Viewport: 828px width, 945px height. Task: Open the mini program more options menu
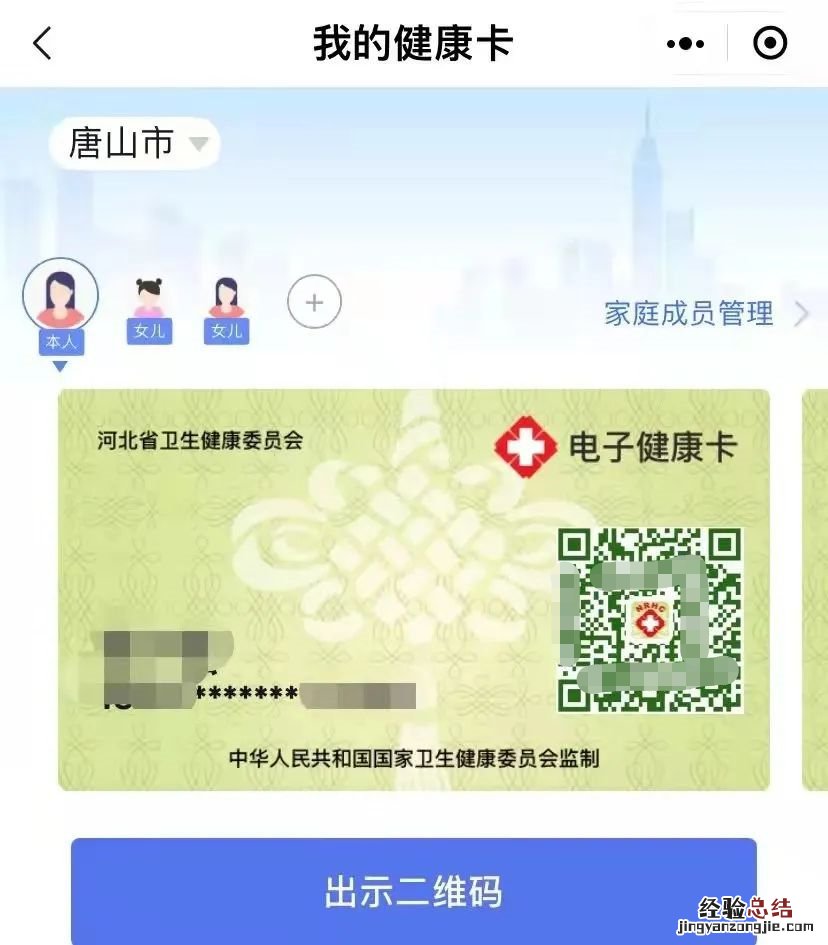[x=685, y=43]
